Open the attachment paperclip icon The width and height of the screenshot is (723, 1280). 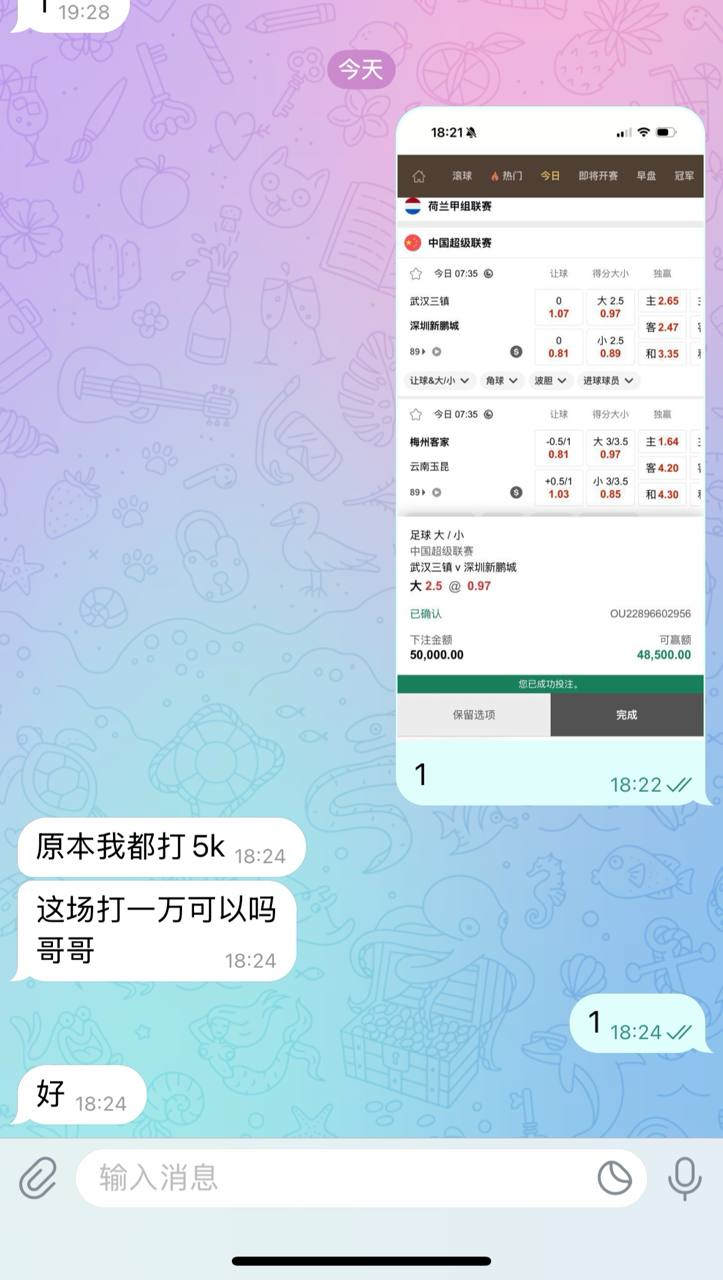point(38,1178)
